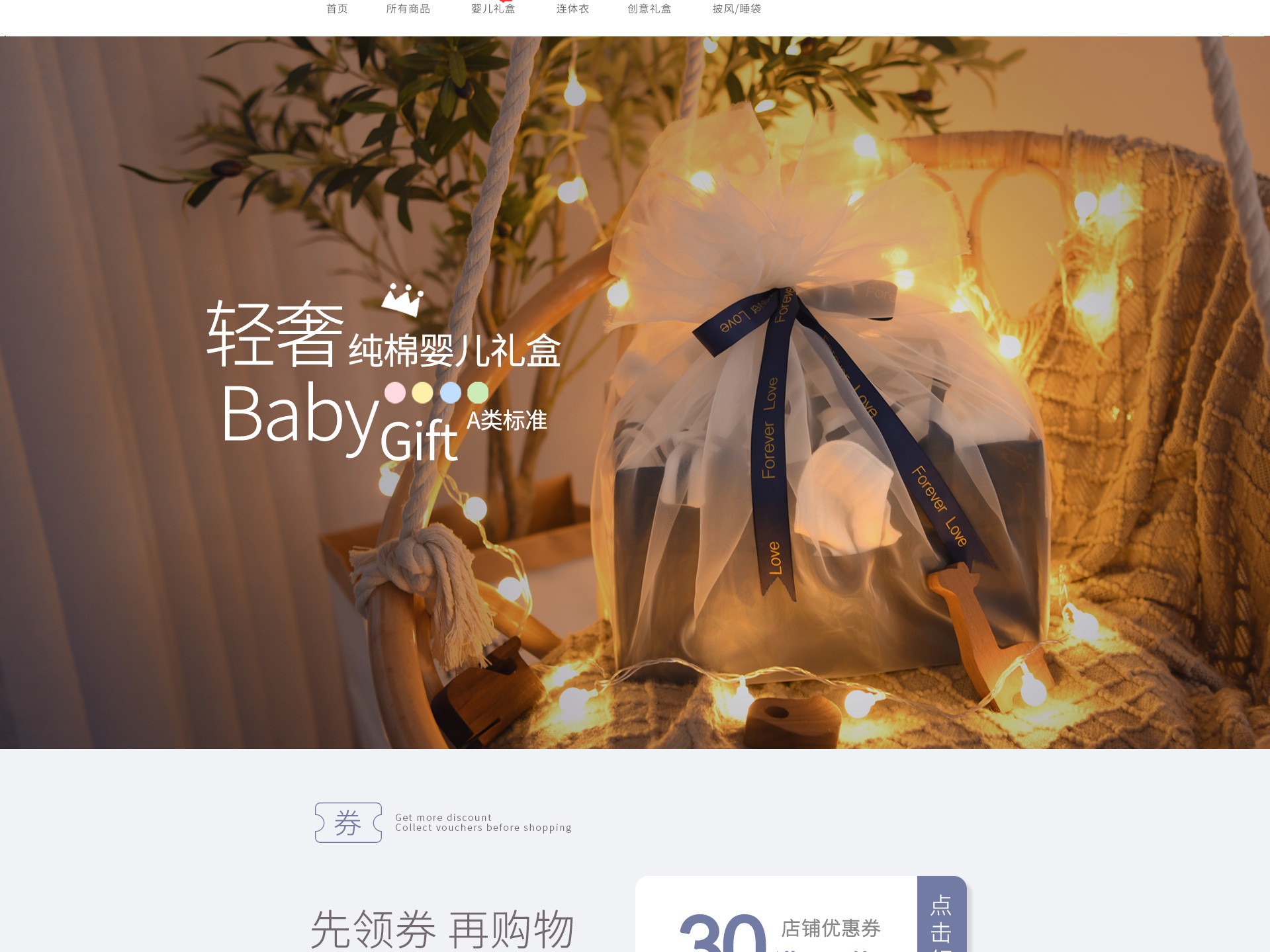Open the 披风/睡袋 category
The height and width of the screenshot is (952, 1270).
click(x=737, y=9)
